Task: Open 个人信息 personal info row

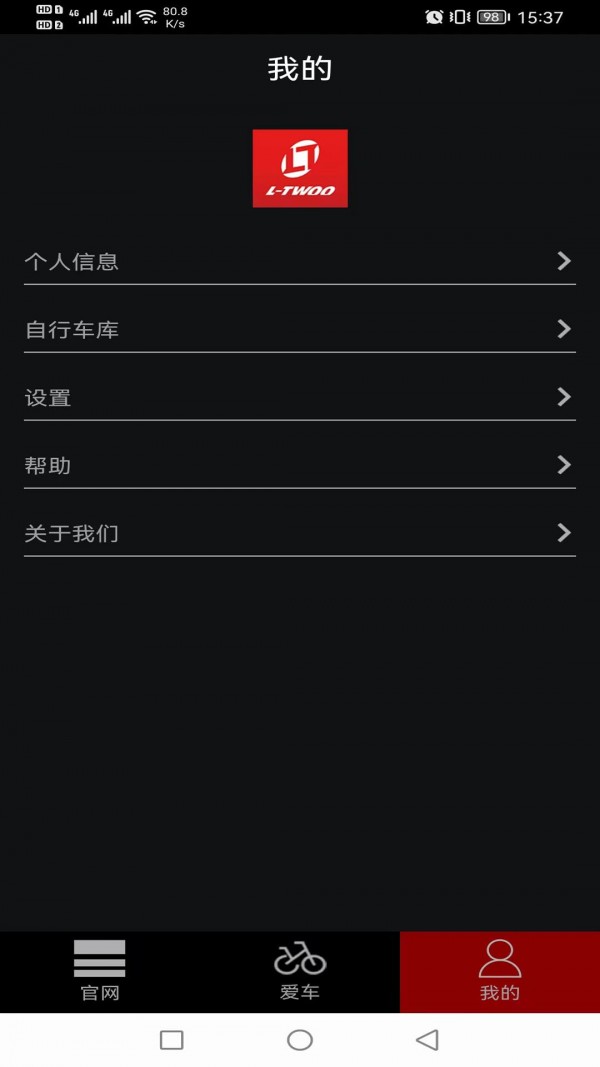Action: (x=299, y=262)
